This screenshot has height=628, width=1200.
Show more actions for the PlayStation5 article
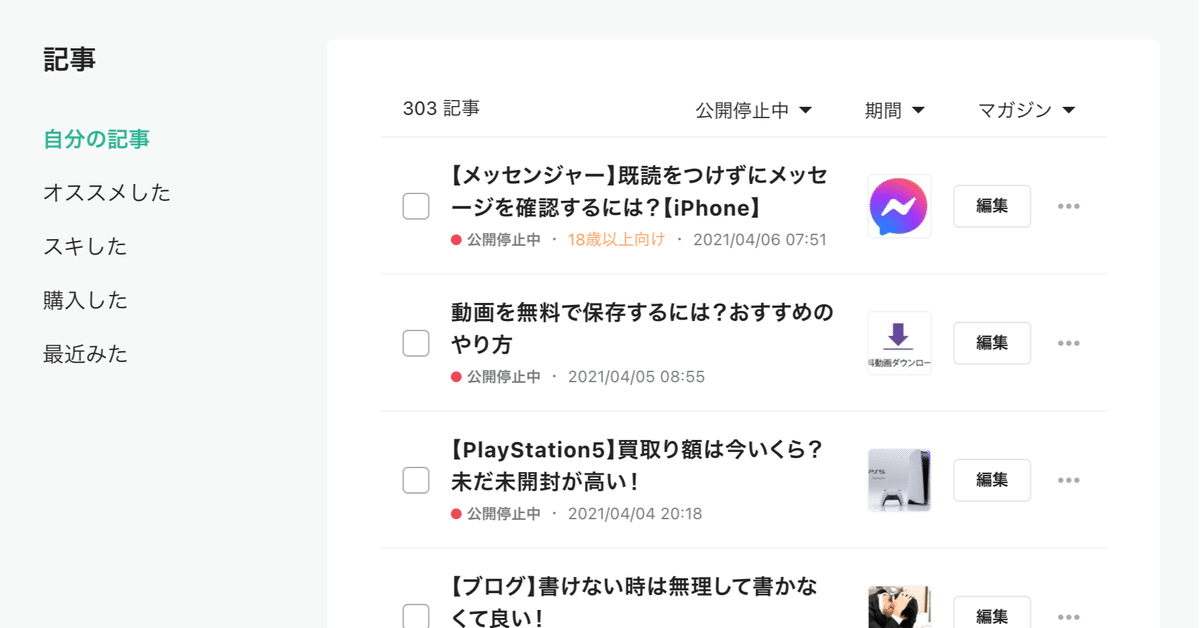[1068, 480]
